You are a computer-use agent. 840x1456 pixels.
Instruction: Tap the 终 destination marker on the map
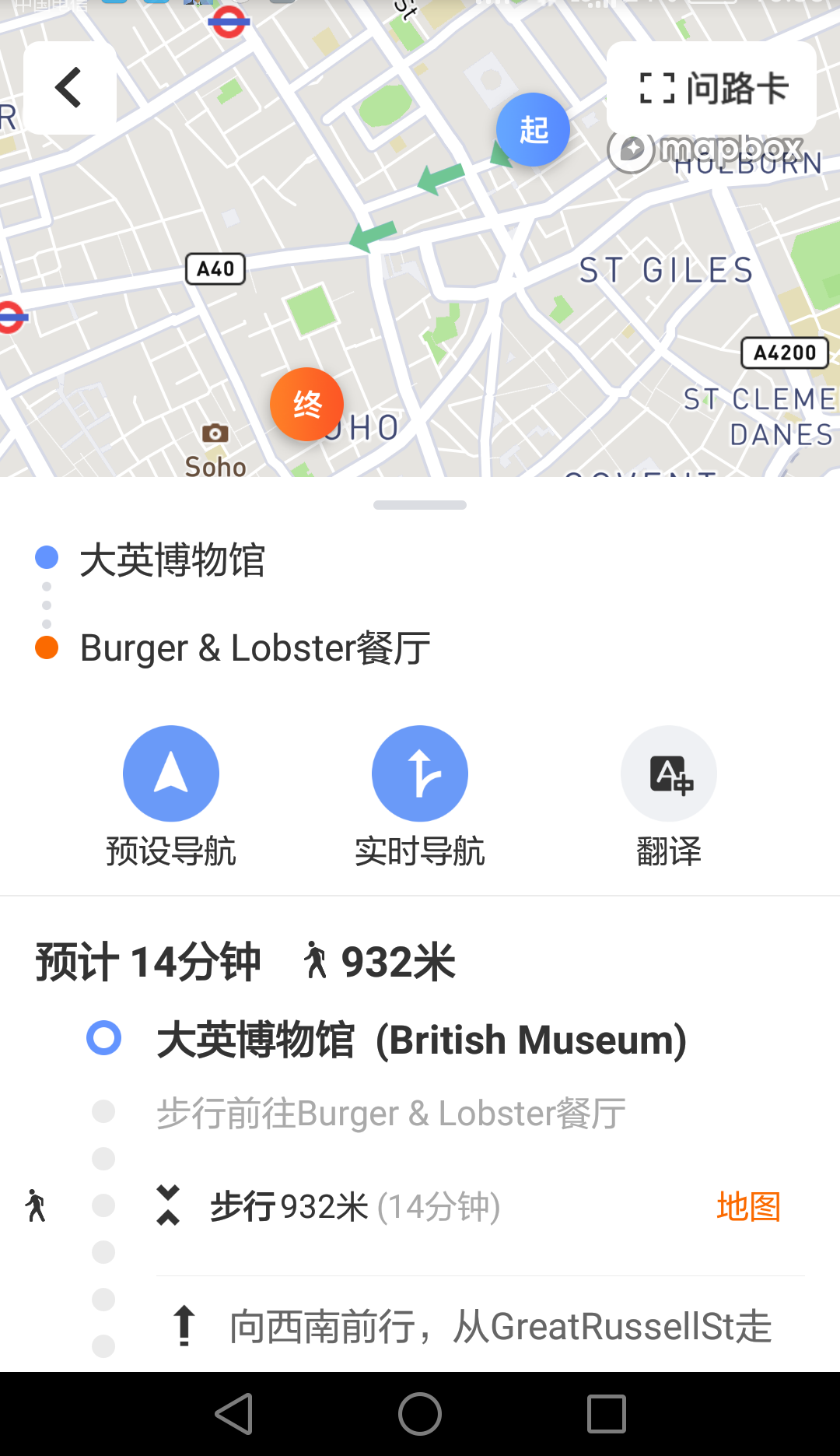[x=307, y=405]
